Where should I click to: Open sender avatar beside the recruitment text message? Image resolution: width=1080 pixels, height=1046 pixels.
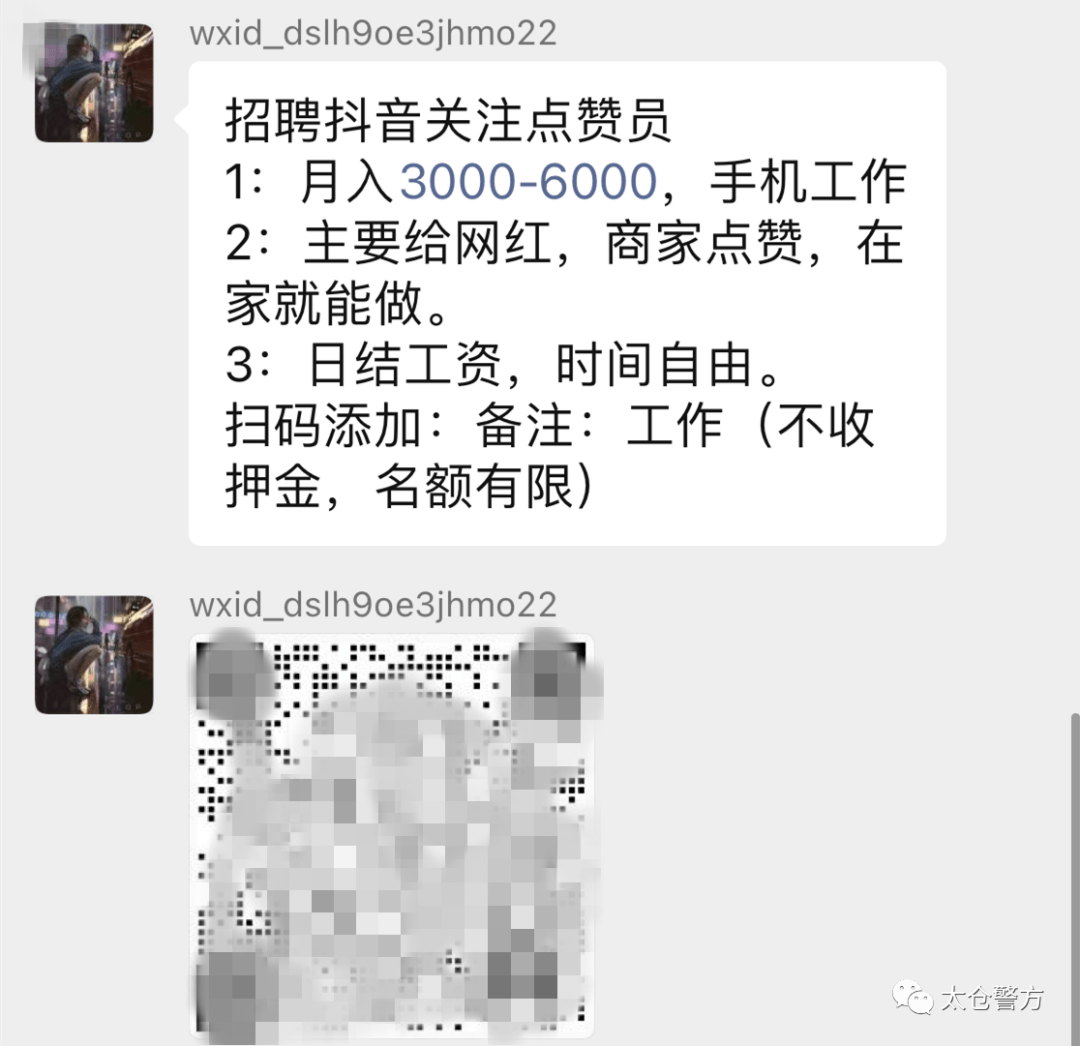tap(94, 83)
